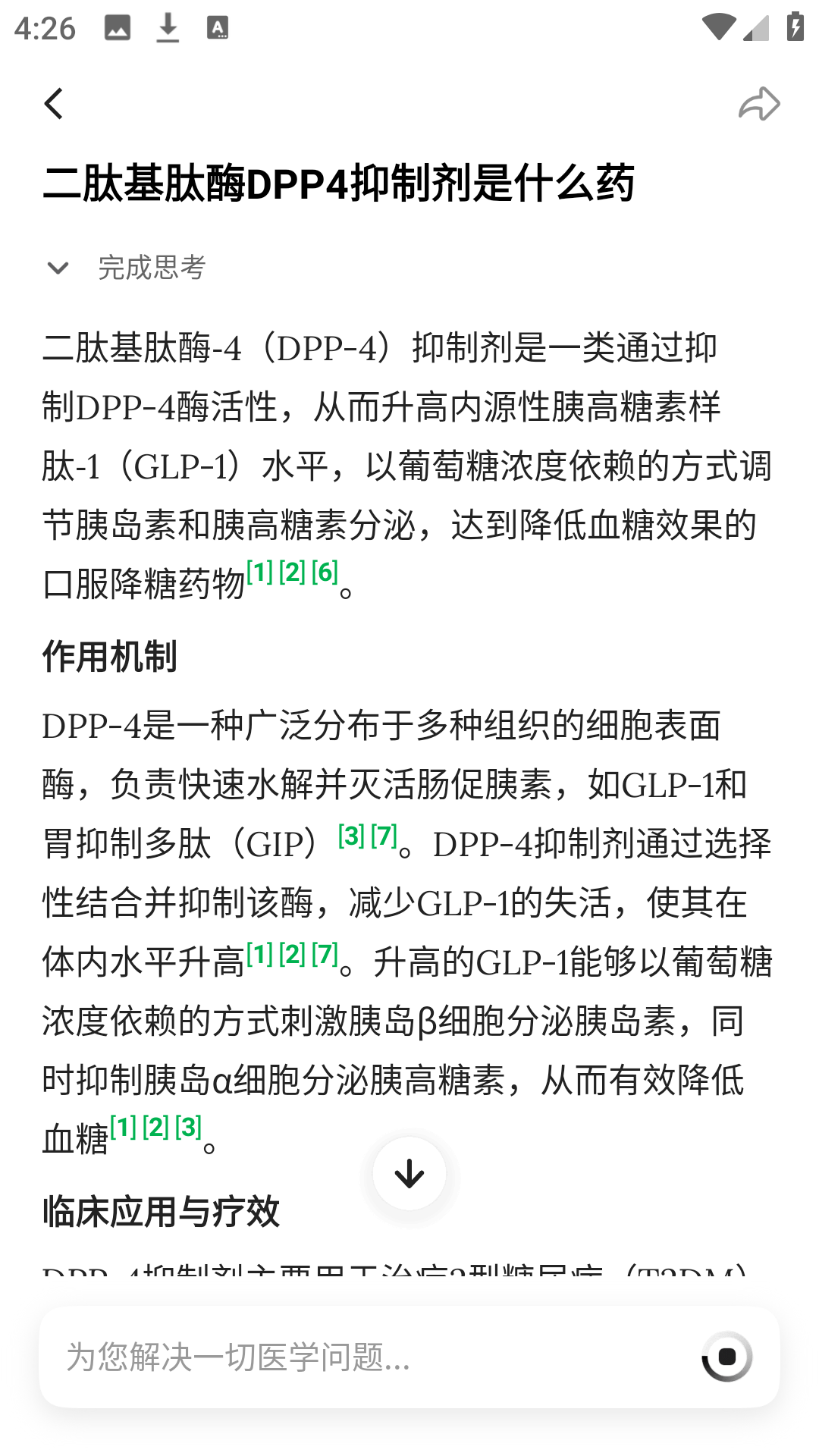Open citation [7] after 体内水平升高
The width and height of the screenshot is (819, 1456).
tap(325, 954)
